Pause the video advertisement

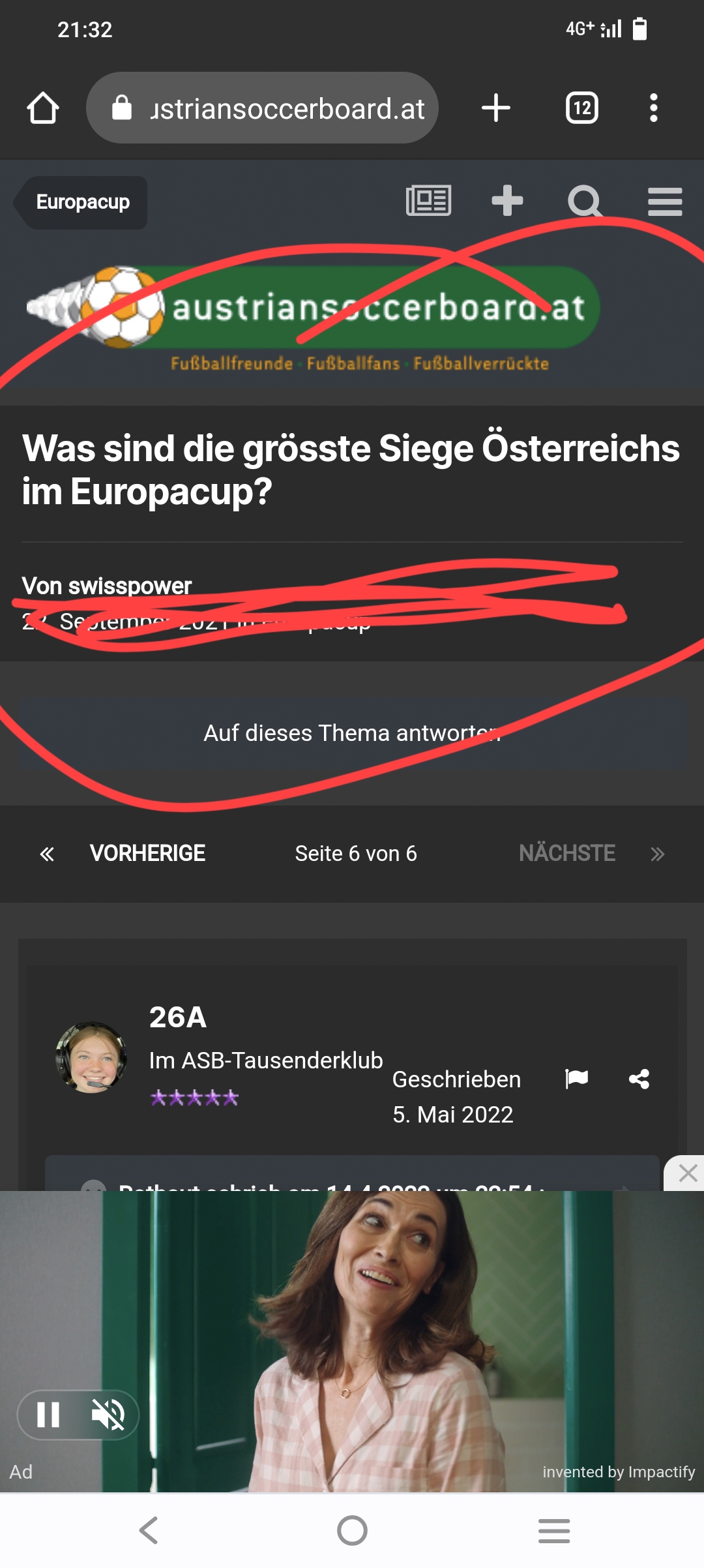48,1415
